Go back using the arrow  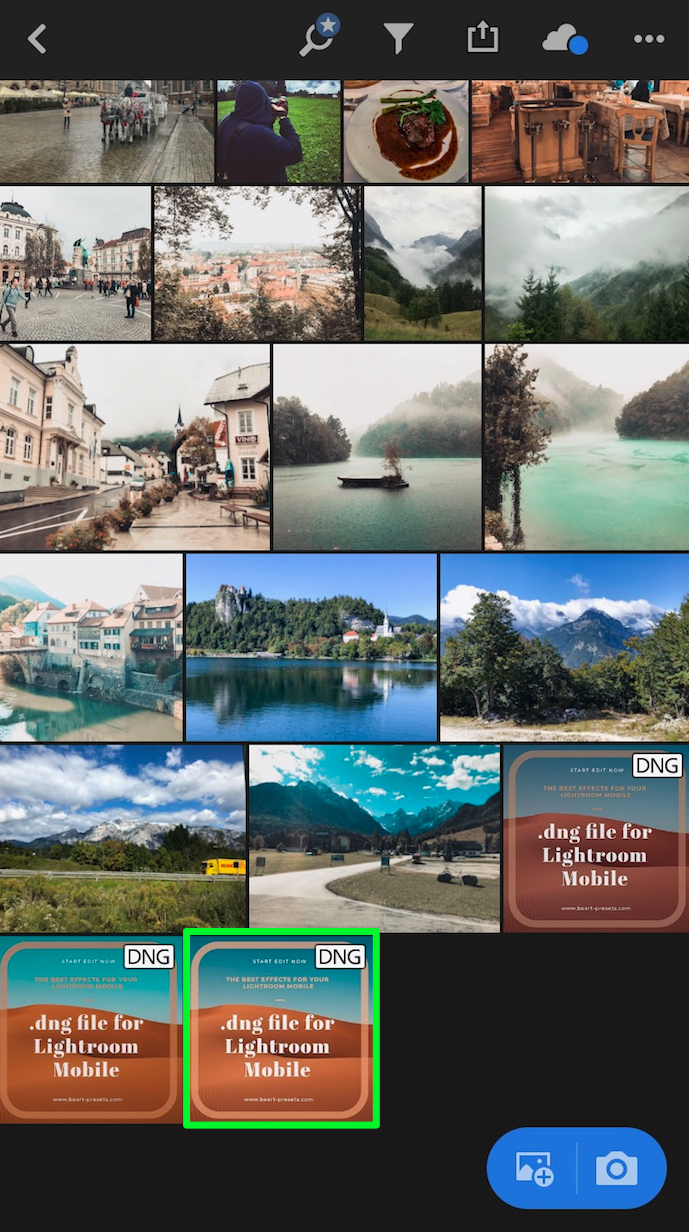tap(37, 40)
